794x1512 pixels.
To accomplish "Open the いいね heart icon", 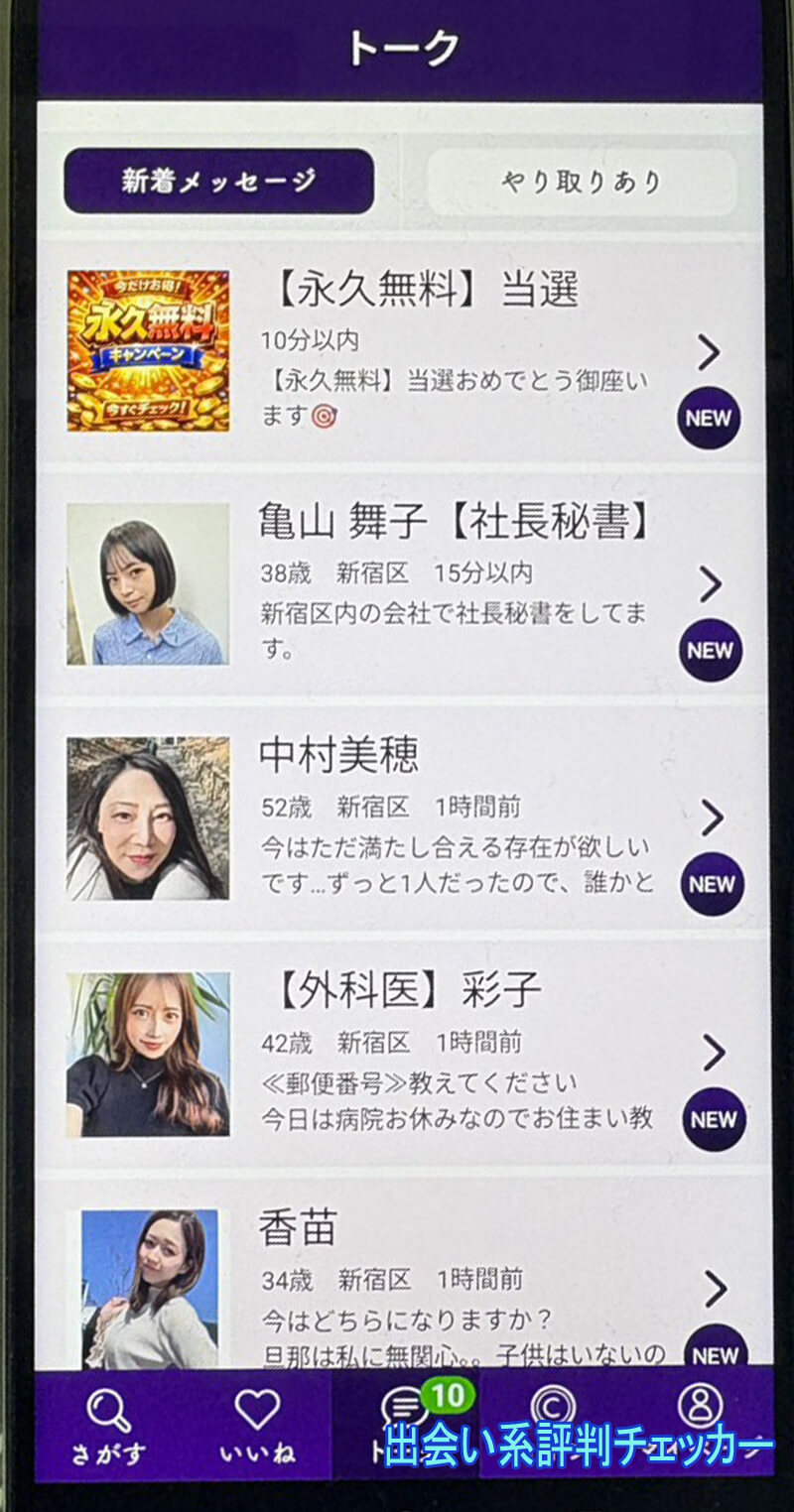I will pyautogui.click(x=256, y=1406).
